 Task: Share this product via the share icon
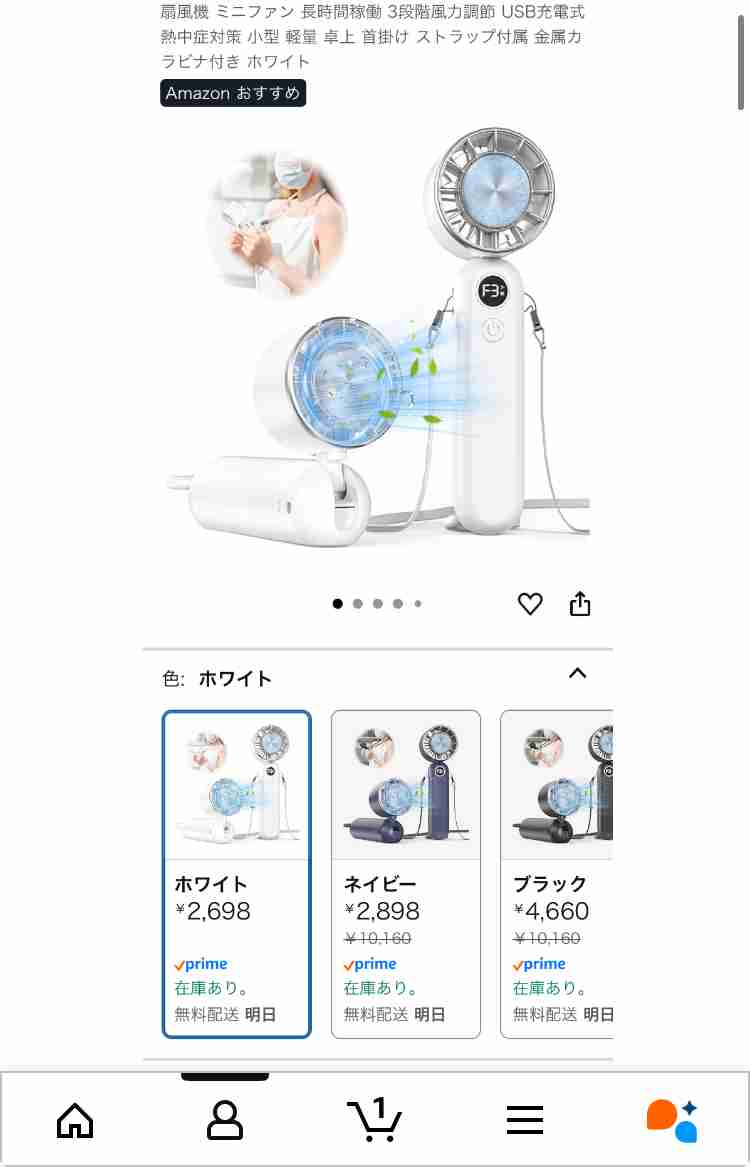tap(580, 604)
